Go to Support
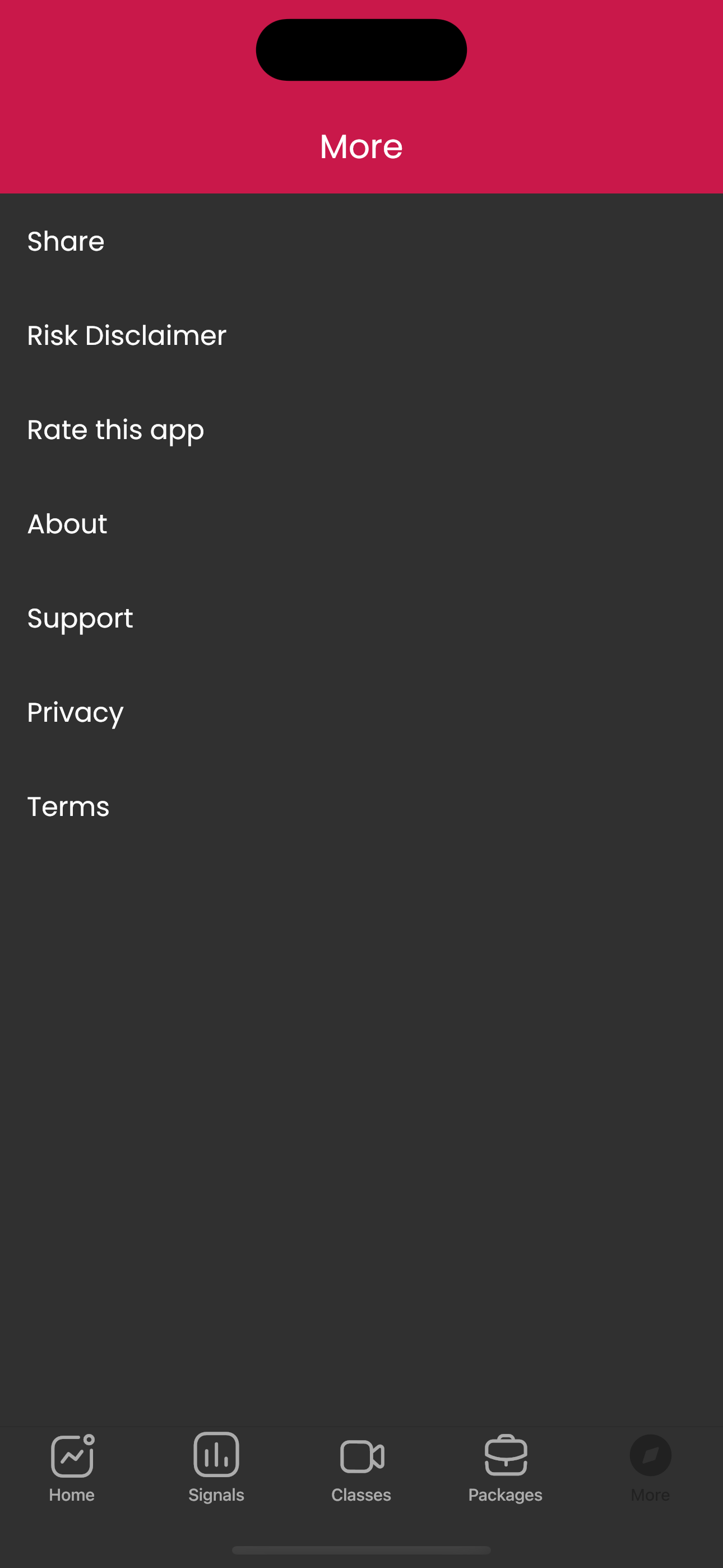The image size is (723, 1568). click(80, 619)
